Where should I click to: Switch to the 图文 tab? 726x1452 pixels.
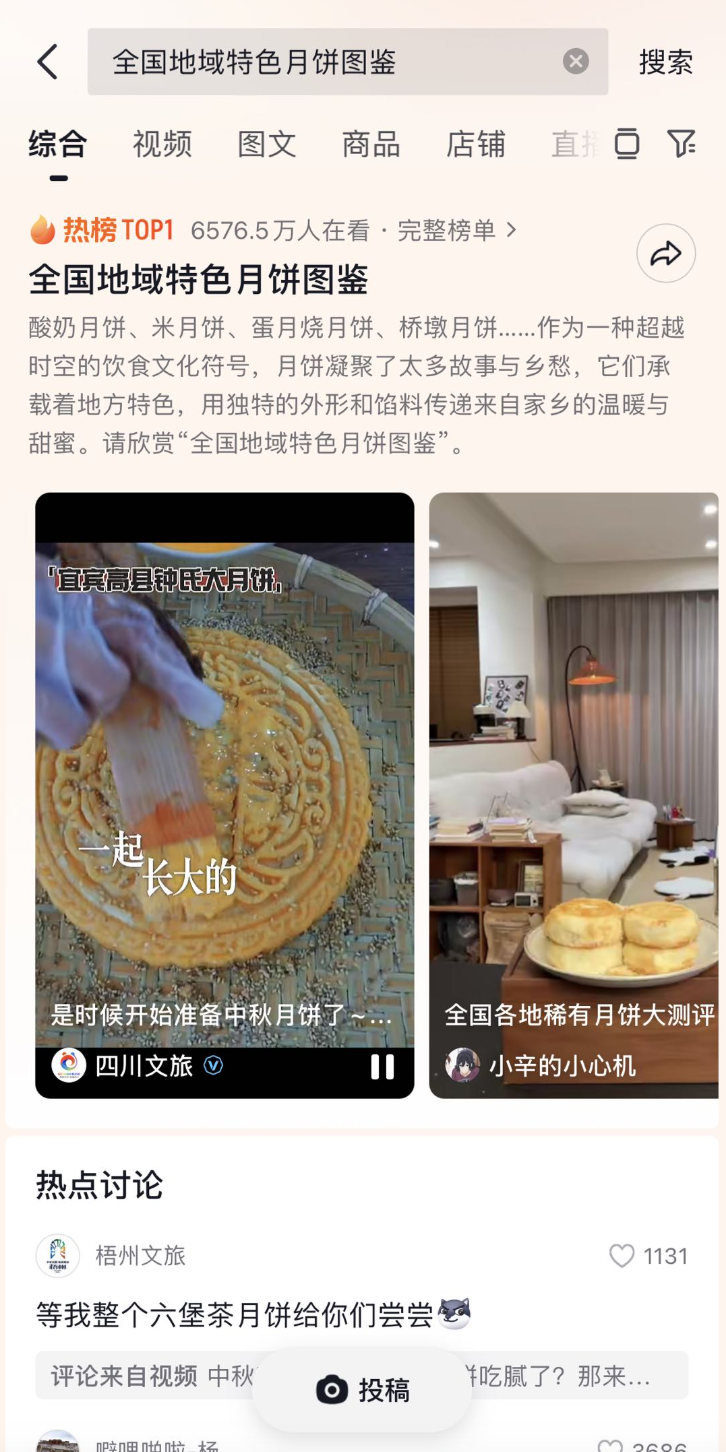point(267,144)
